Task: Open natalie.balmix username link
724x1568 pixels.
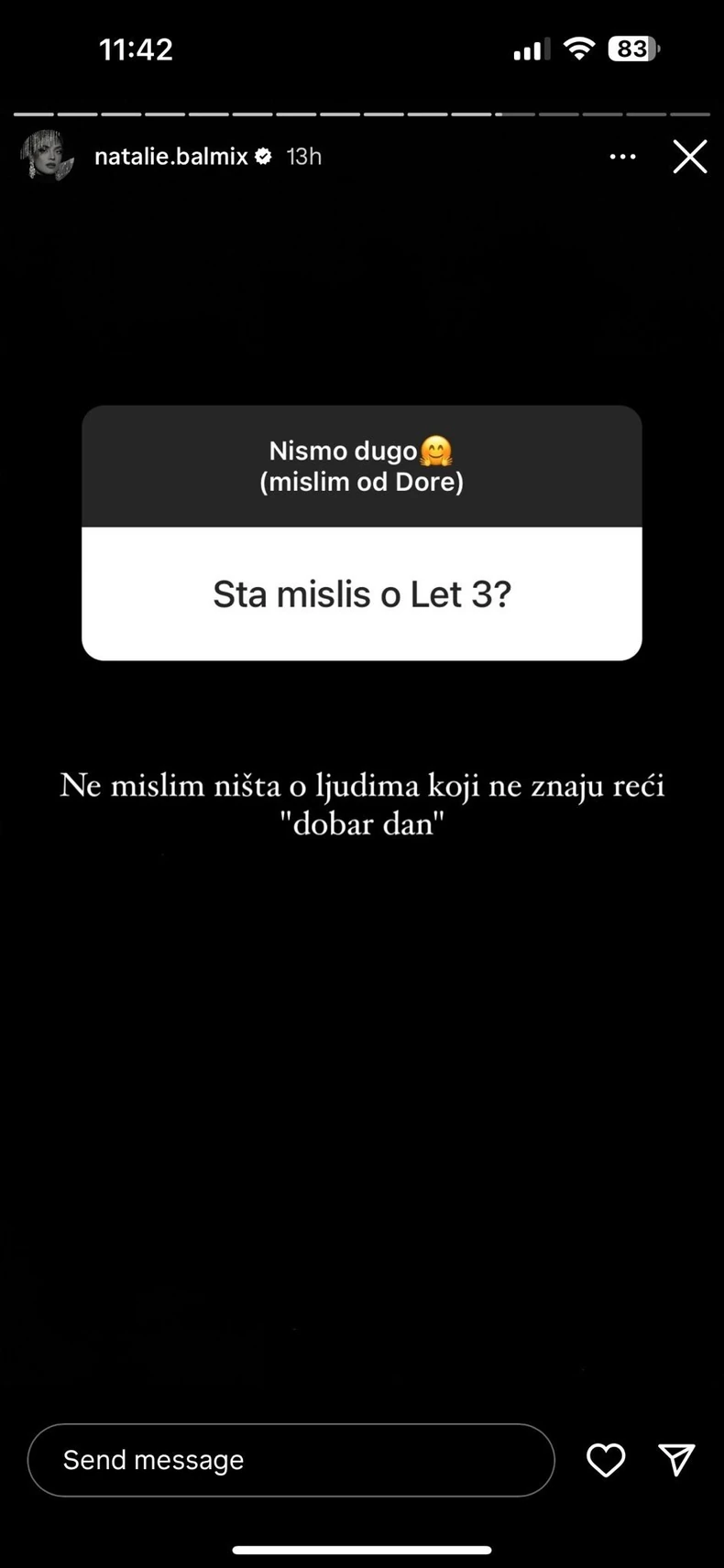Action: (x=171, y=157)
